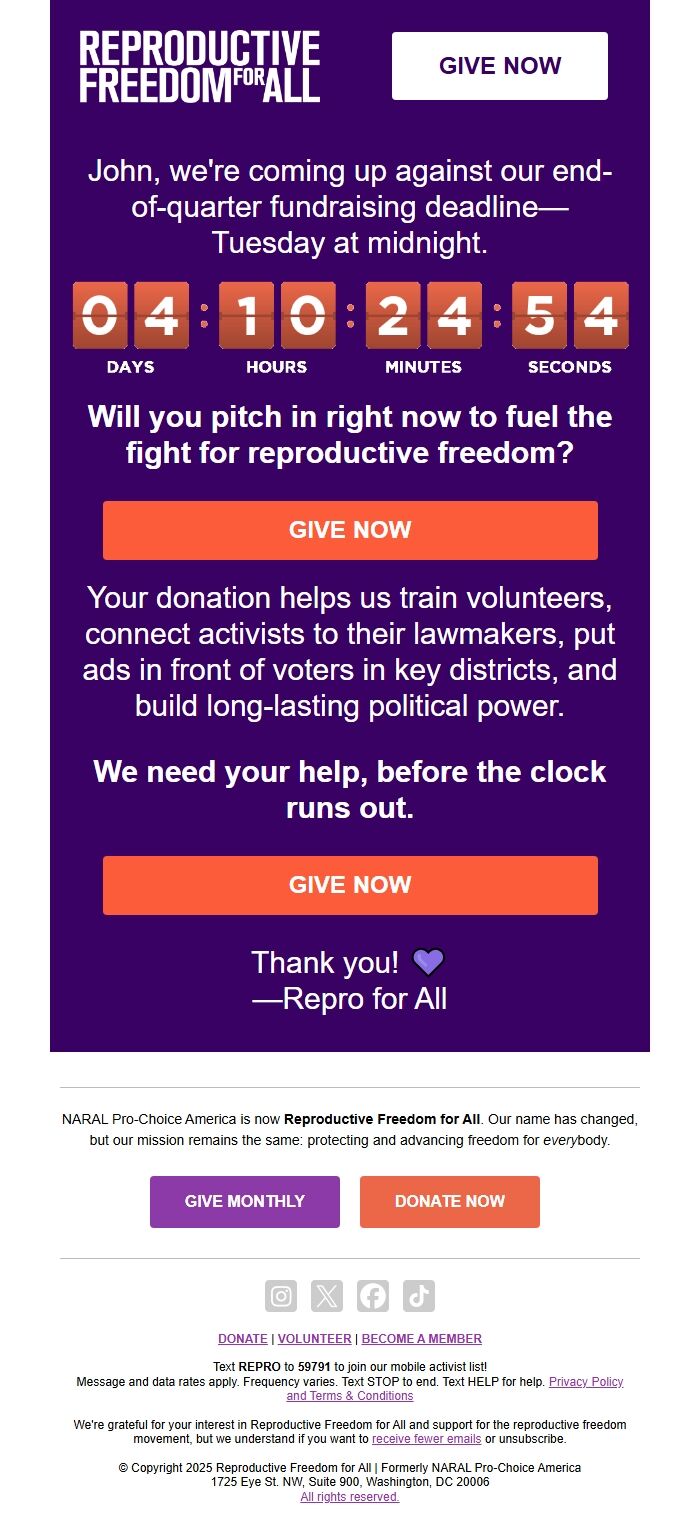The height and width of the screenshot is (1520, 700).
Task: Open the All rights reserved link
Action: [x=350, y=1497]
